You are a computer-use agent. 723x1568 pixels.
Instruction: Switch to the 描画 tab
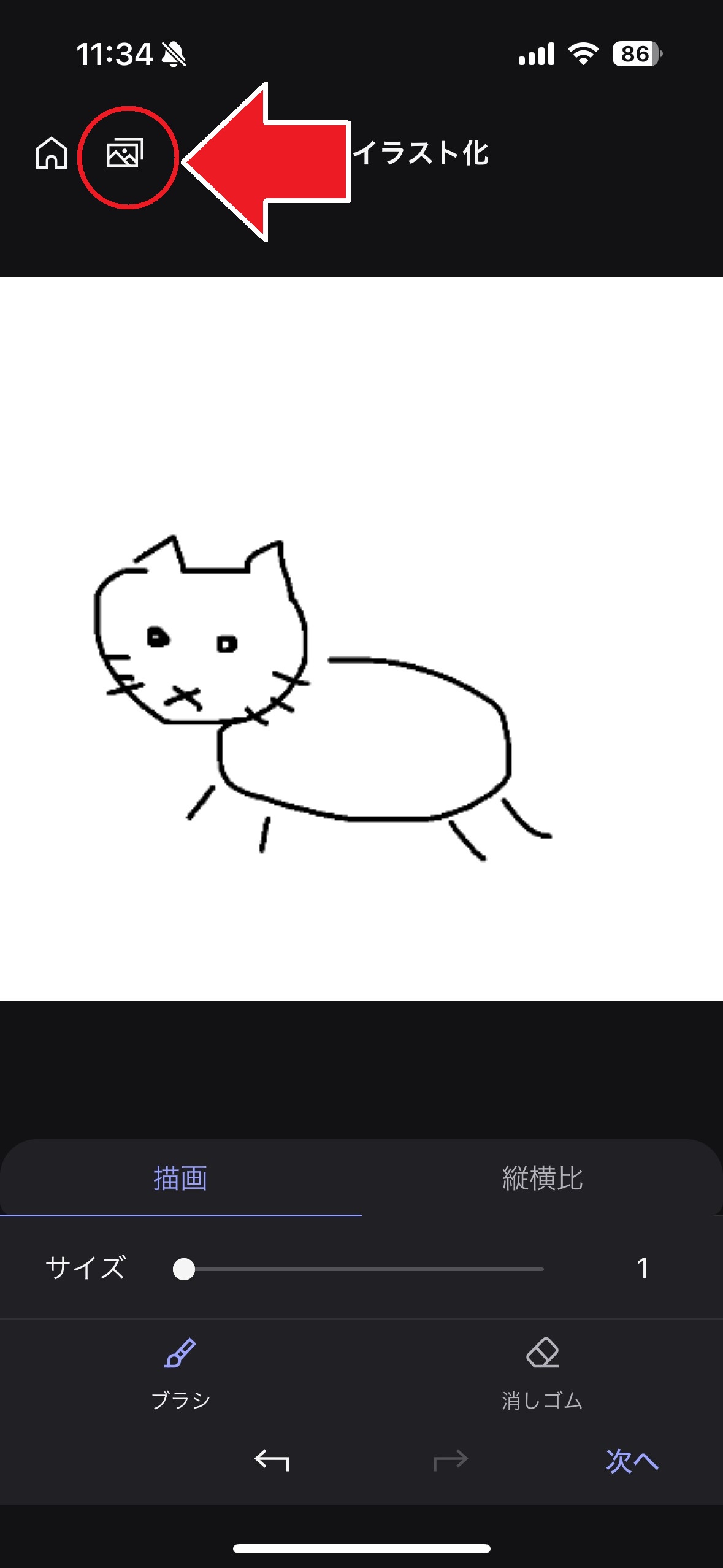coord(180,1178)
